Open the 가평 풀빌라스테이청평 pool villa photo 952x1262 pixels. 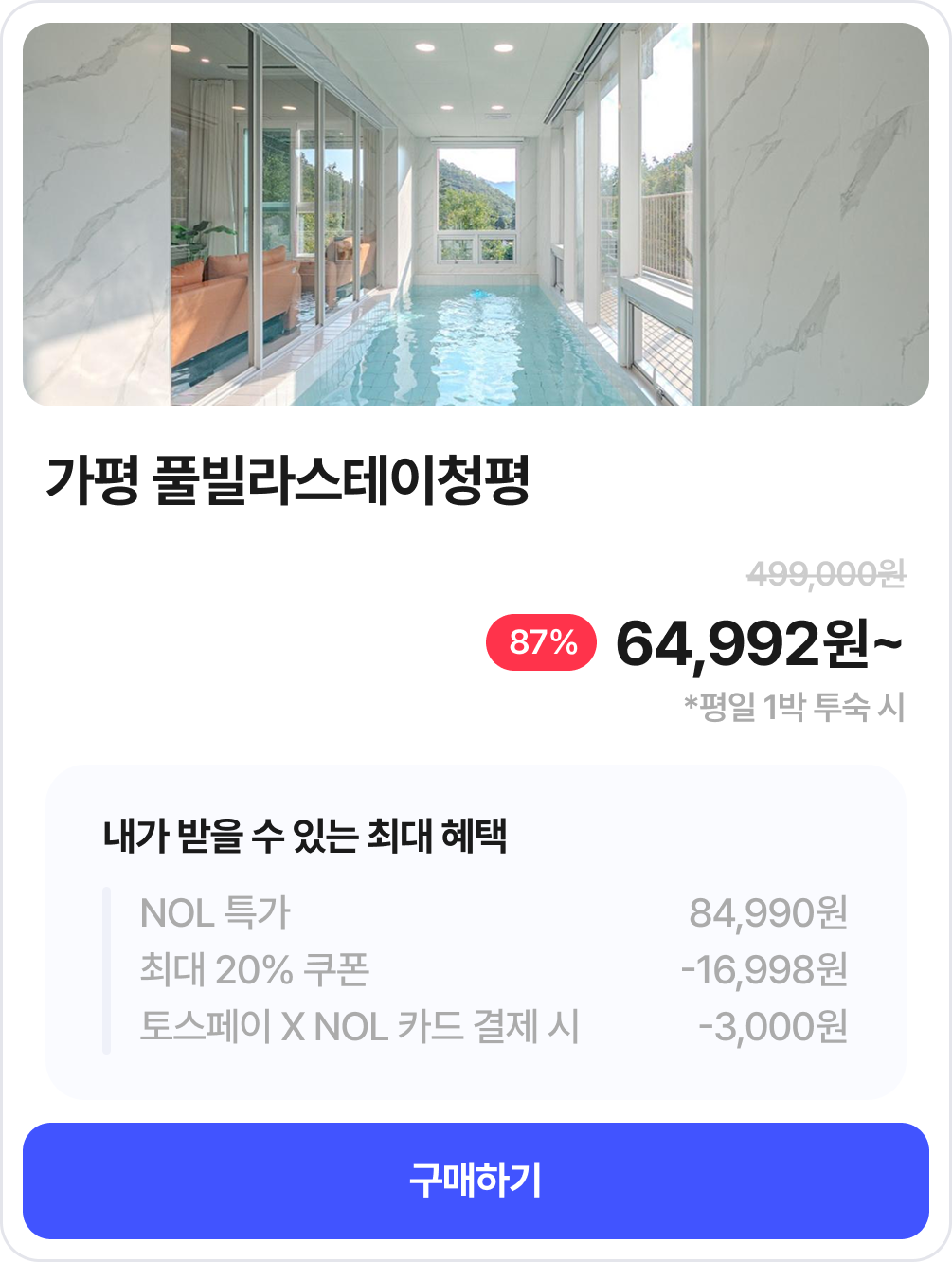point(476,215)
